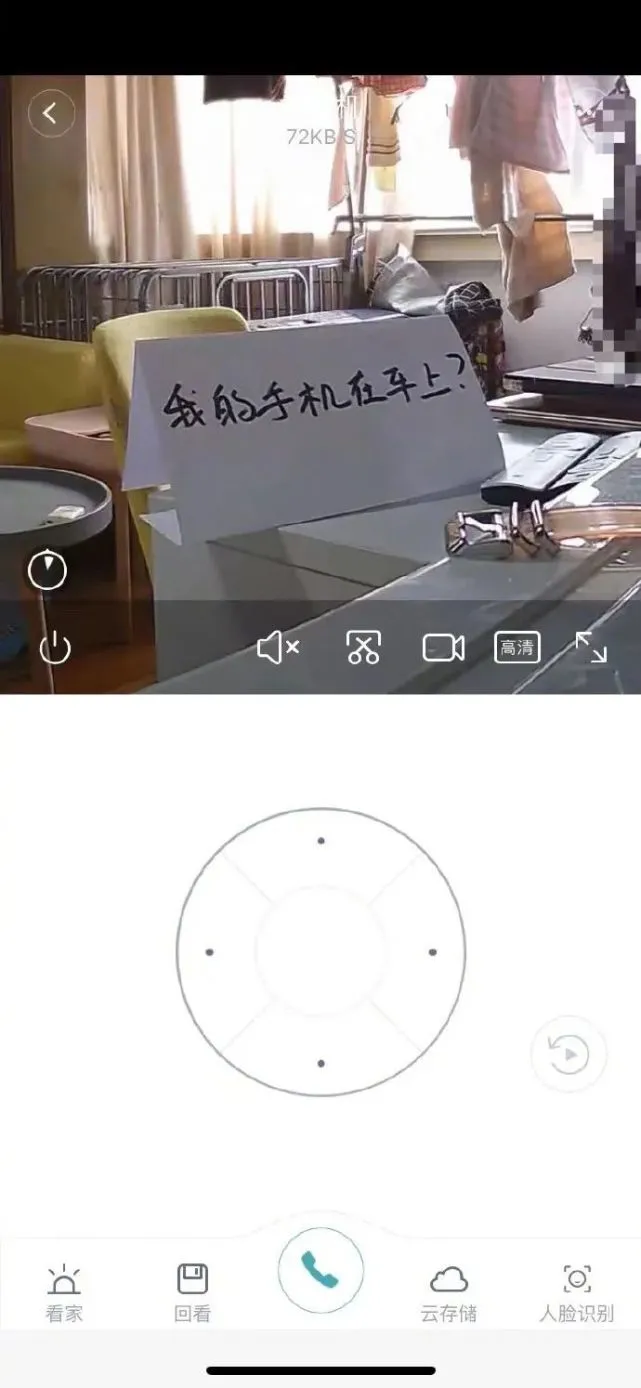
Task: Tap the camera power button
Action: tap(55, 649)
